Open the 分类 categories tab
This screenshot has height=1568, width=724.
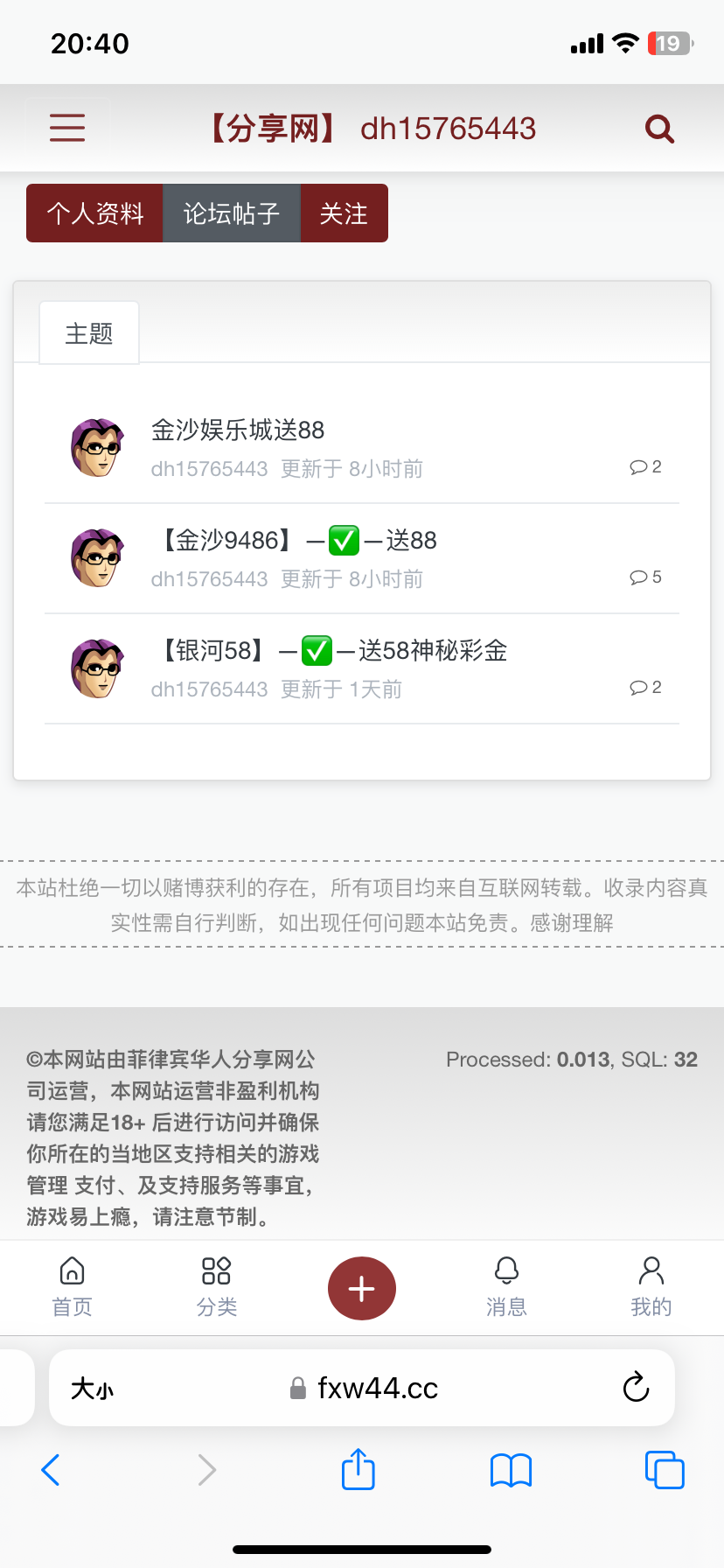coord(216,1286)
